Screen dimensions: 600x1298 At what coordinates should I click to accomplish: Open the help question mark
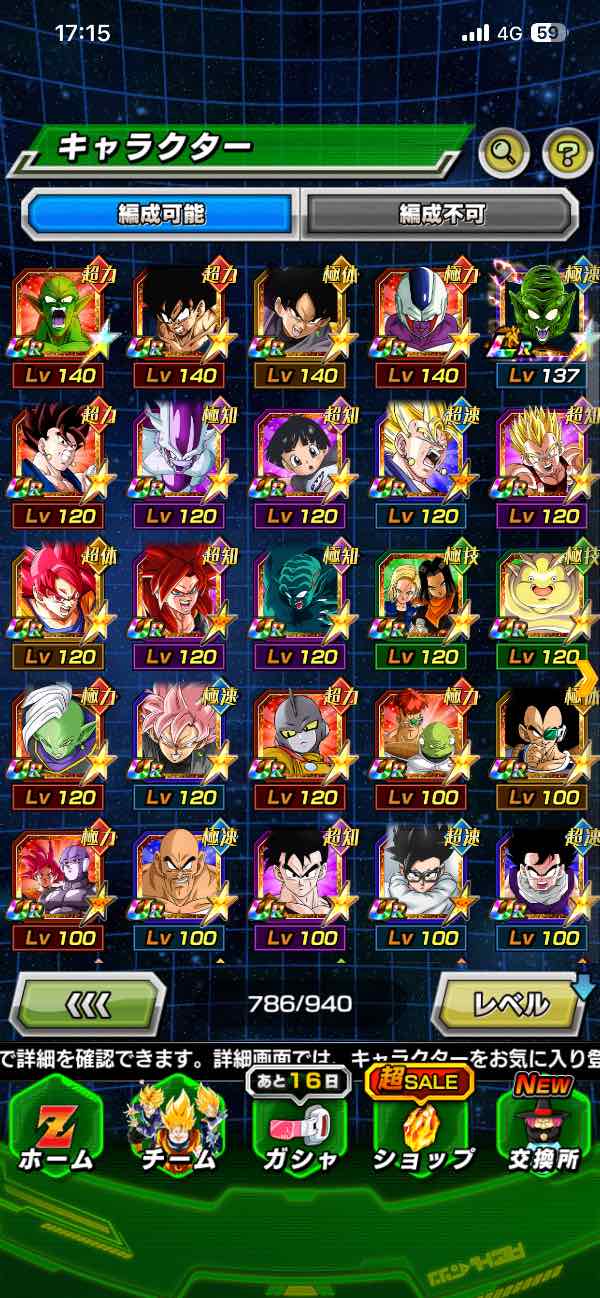coord(567,152)
